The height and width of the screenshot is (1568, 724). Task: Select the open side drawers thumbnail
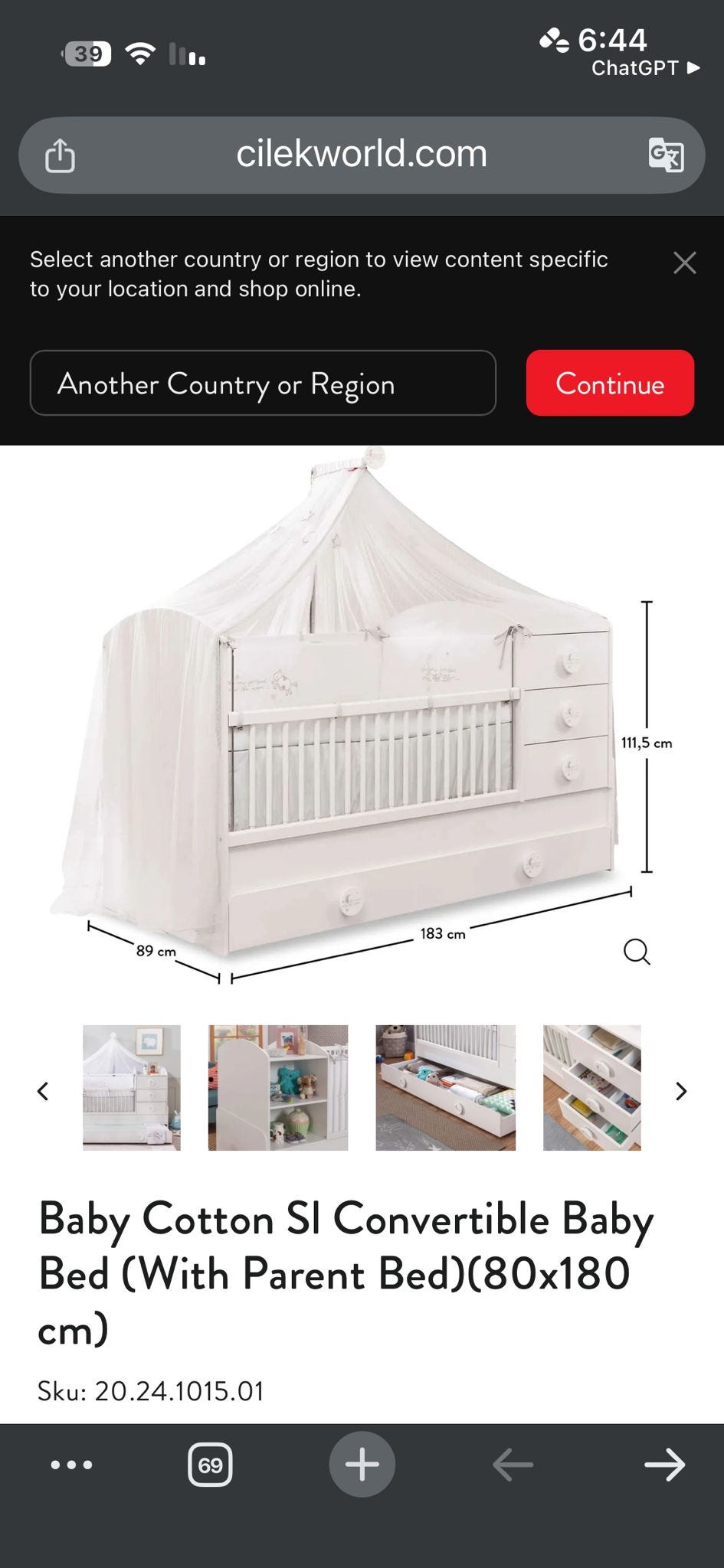(591, 1088)
